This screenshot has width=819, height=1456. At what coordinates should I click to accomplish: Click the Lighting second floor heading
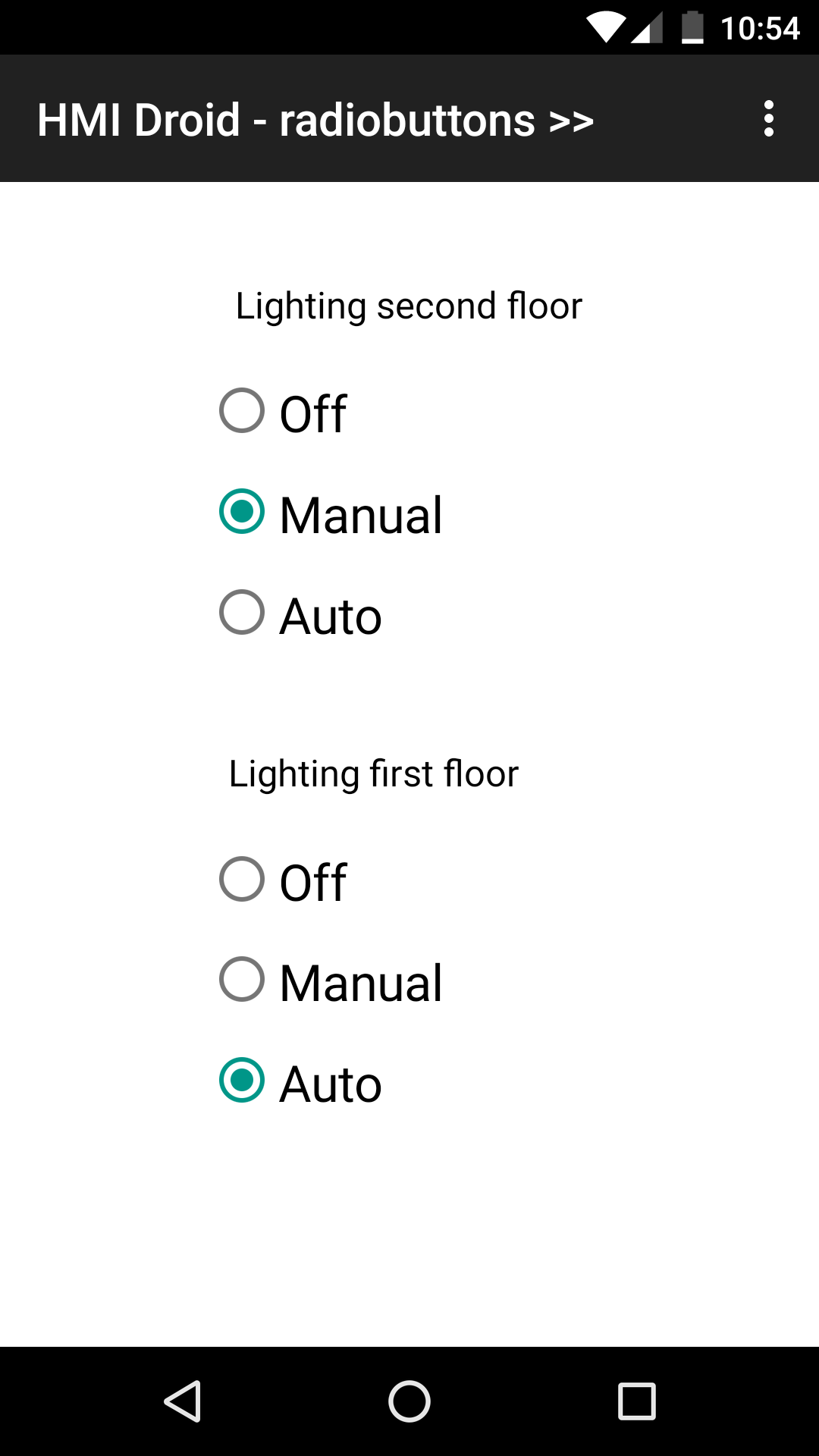tap(409, 306)
